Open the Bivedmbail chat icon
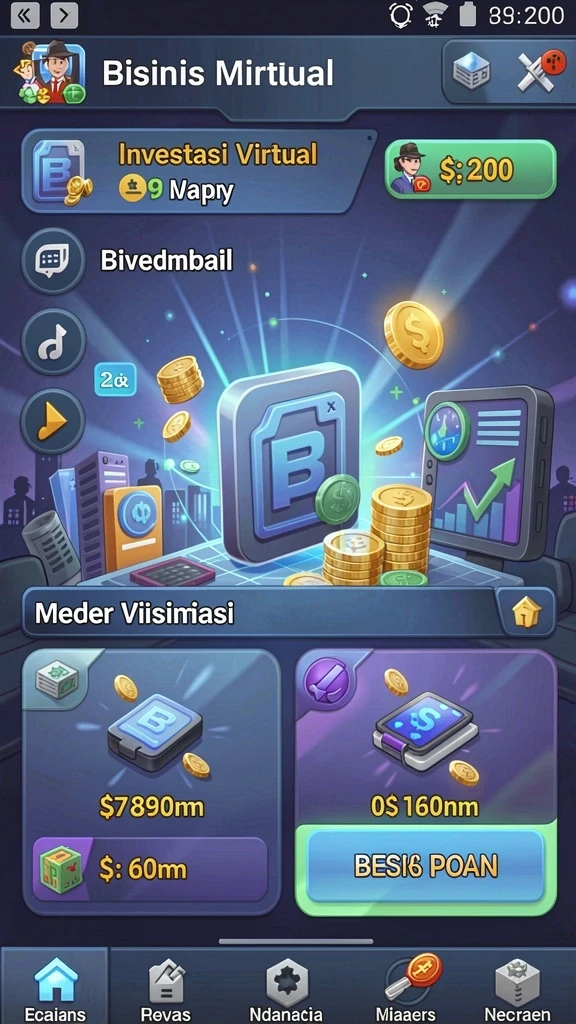The image size is (576, 1024). 54,261
